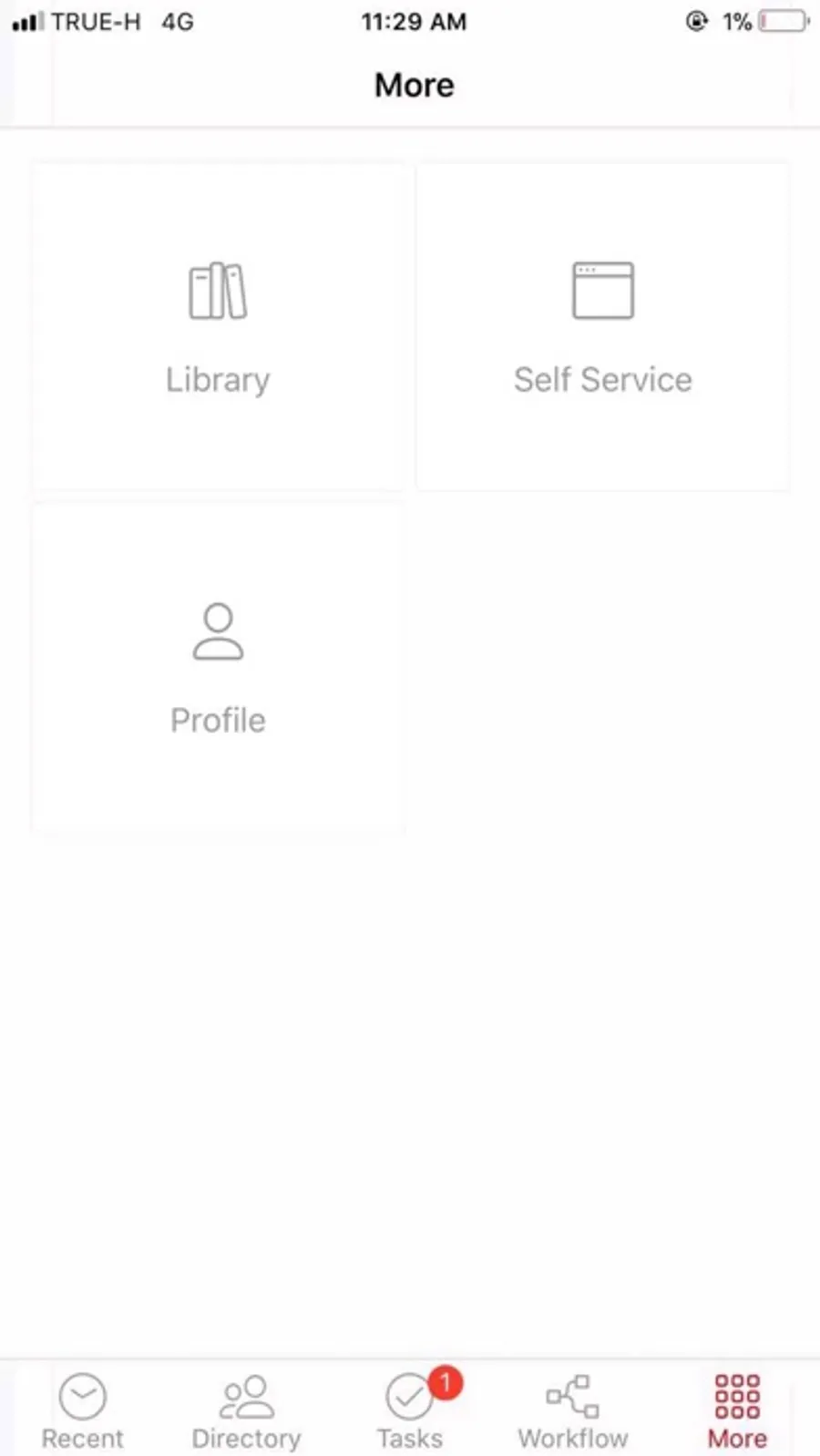This screenshot has width=820, height=1456.
Task: Open the Library tile
Action: click(218, 328)
